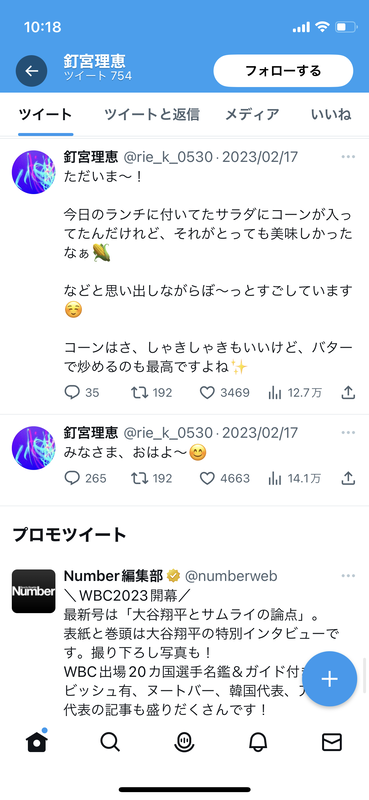The image size is (369, 800).
Task: View analytics of the おはよ tweet
Action: tap(295, 478)
